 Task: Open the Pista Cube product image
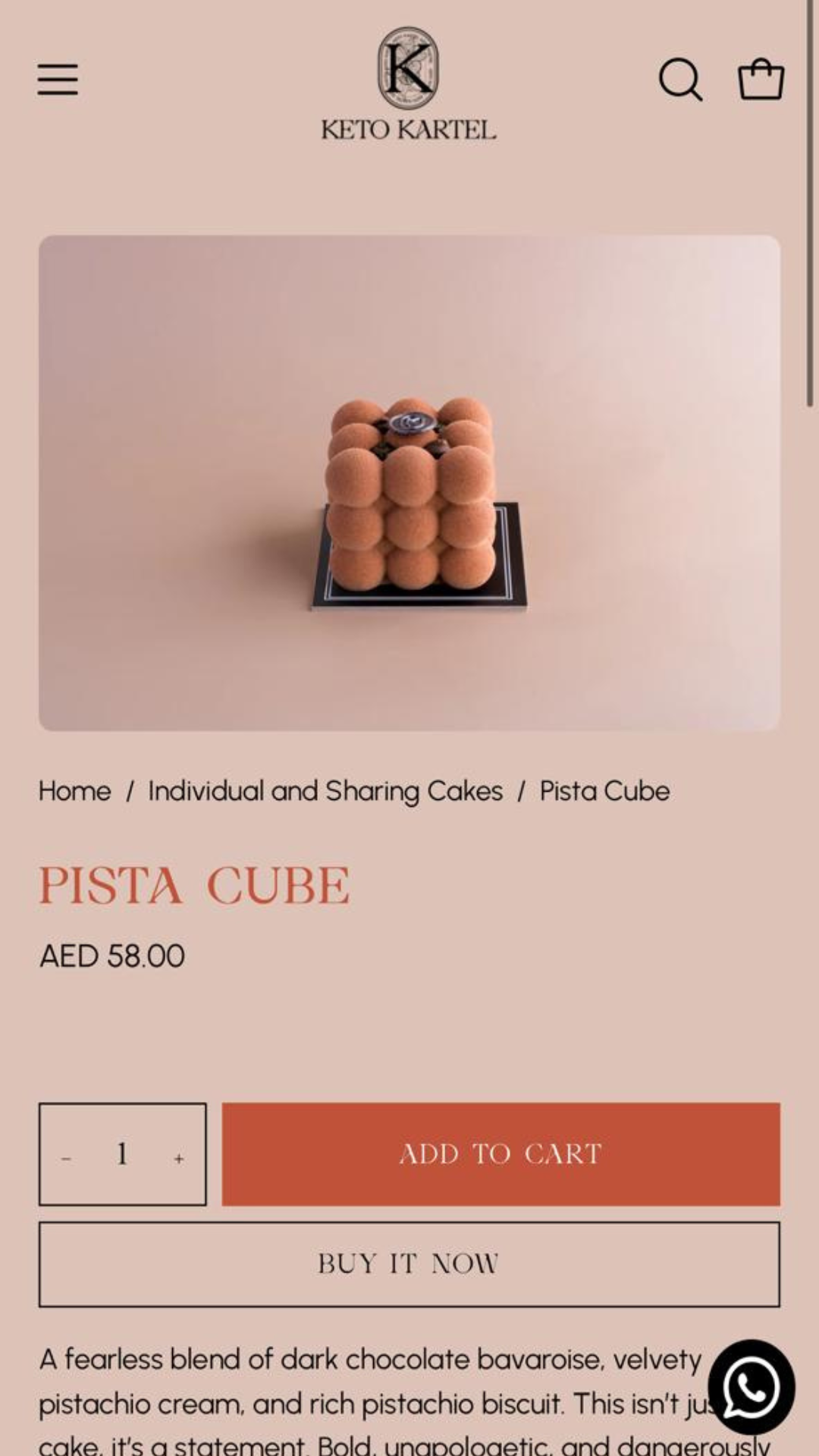(x=409, y=483)
